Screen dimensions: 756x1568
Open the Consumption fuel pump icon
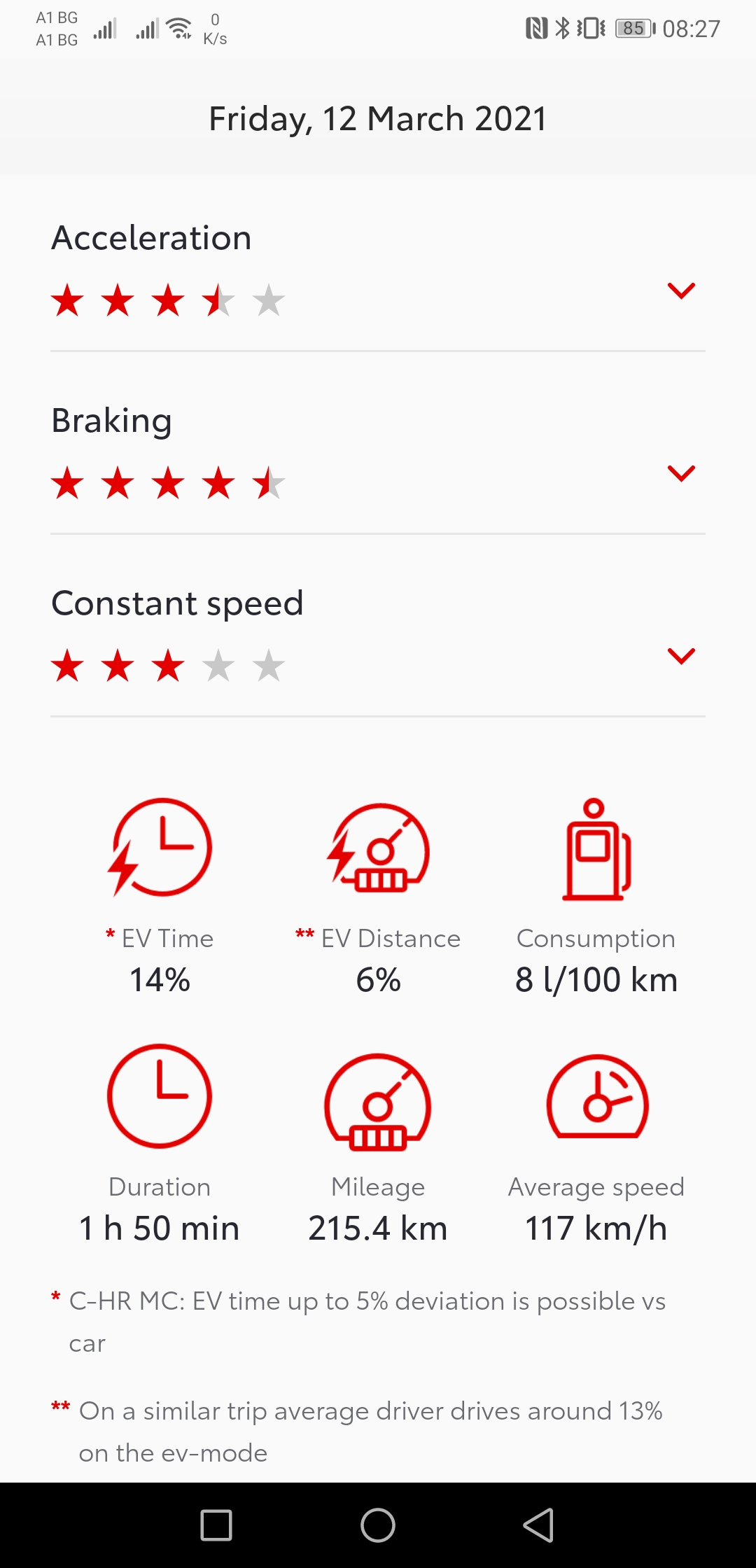coord(596,850)
